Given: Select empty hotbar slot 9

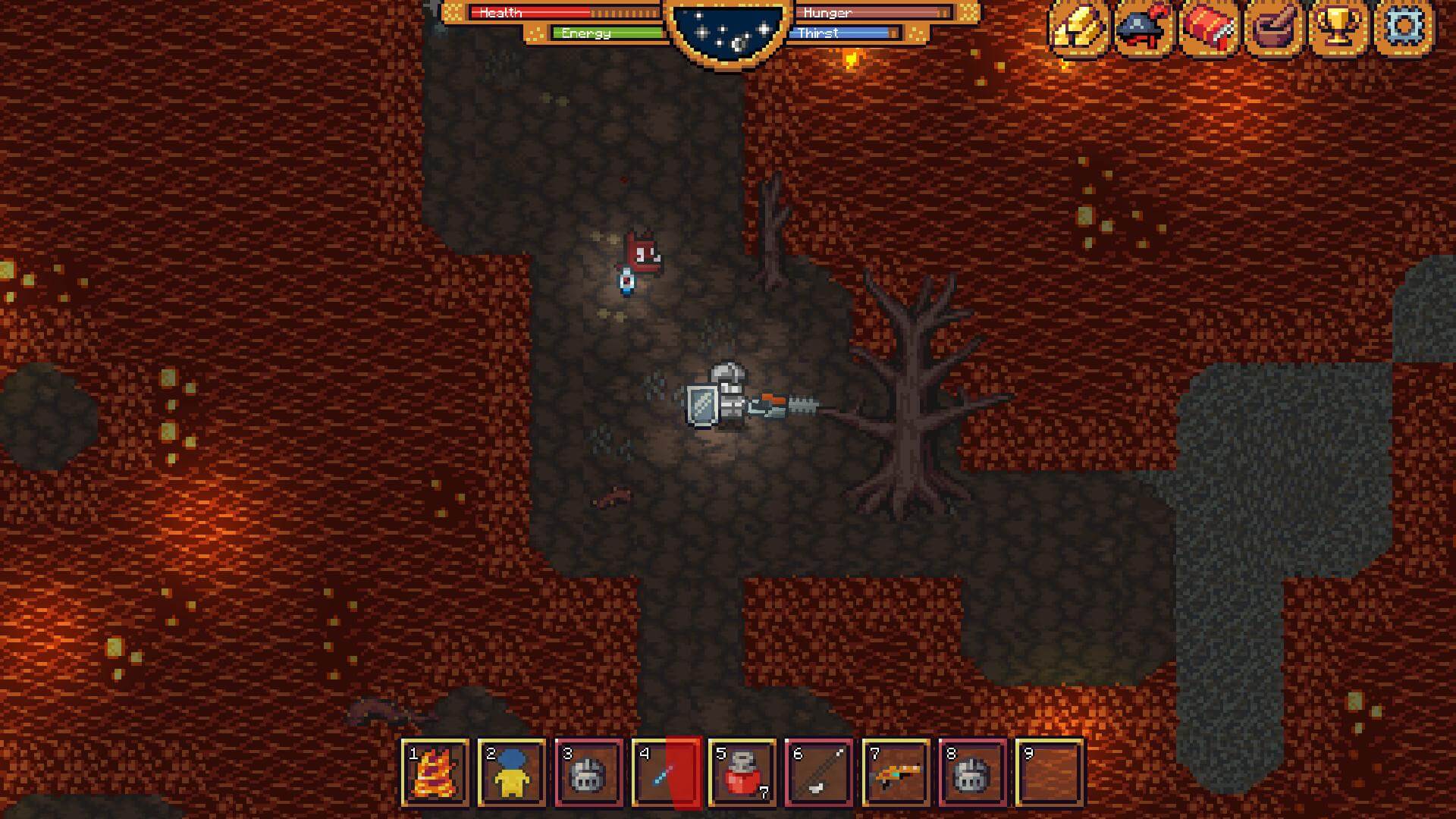Looking at the screenshot, I should (1050, 773).
